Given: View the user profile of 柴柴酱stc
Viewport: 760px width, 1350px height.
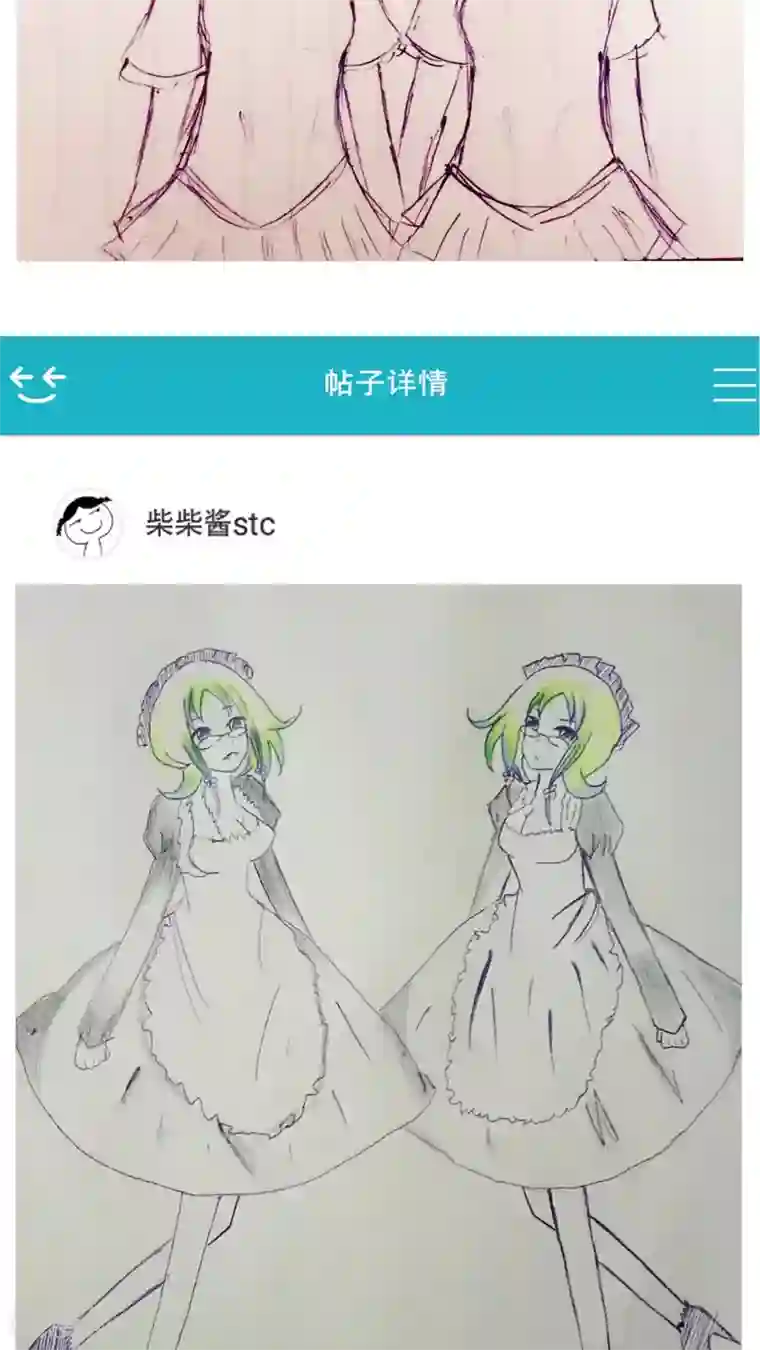Looking at the screenshot, I should tap(210, 523).
